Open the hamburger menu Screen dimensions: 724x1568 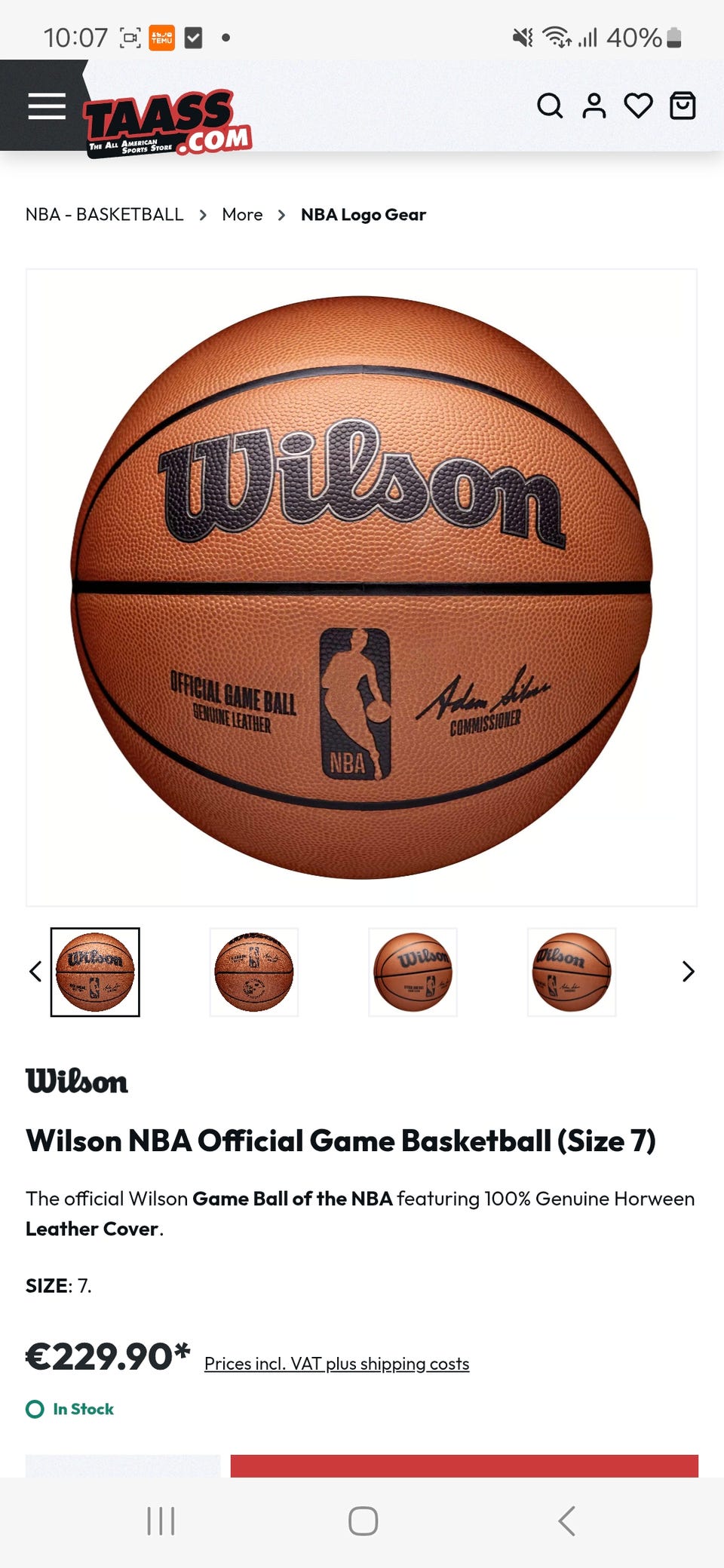click(47, 106)
